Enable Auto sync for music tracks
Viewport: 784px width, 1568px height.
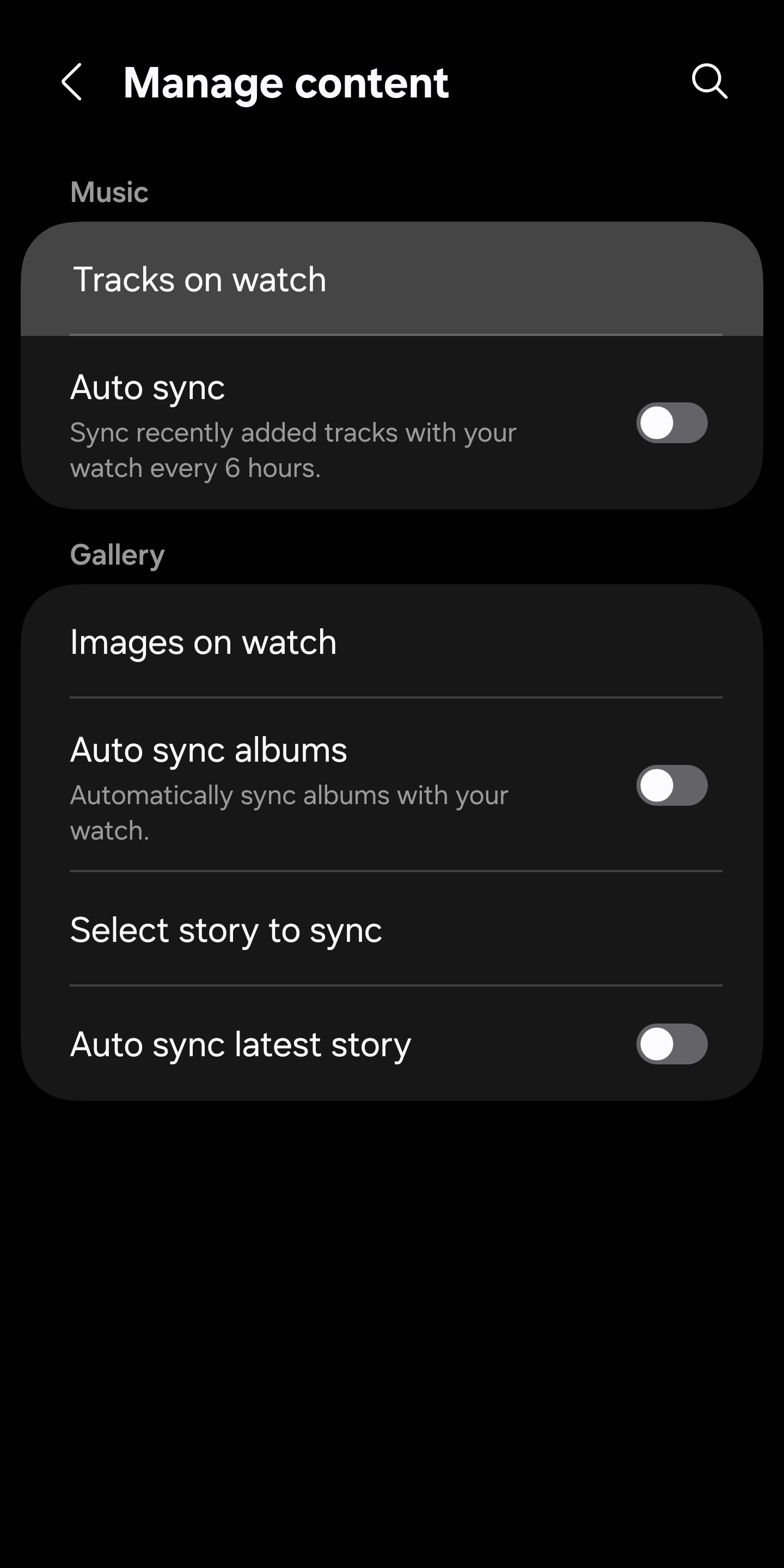(671, 423)
